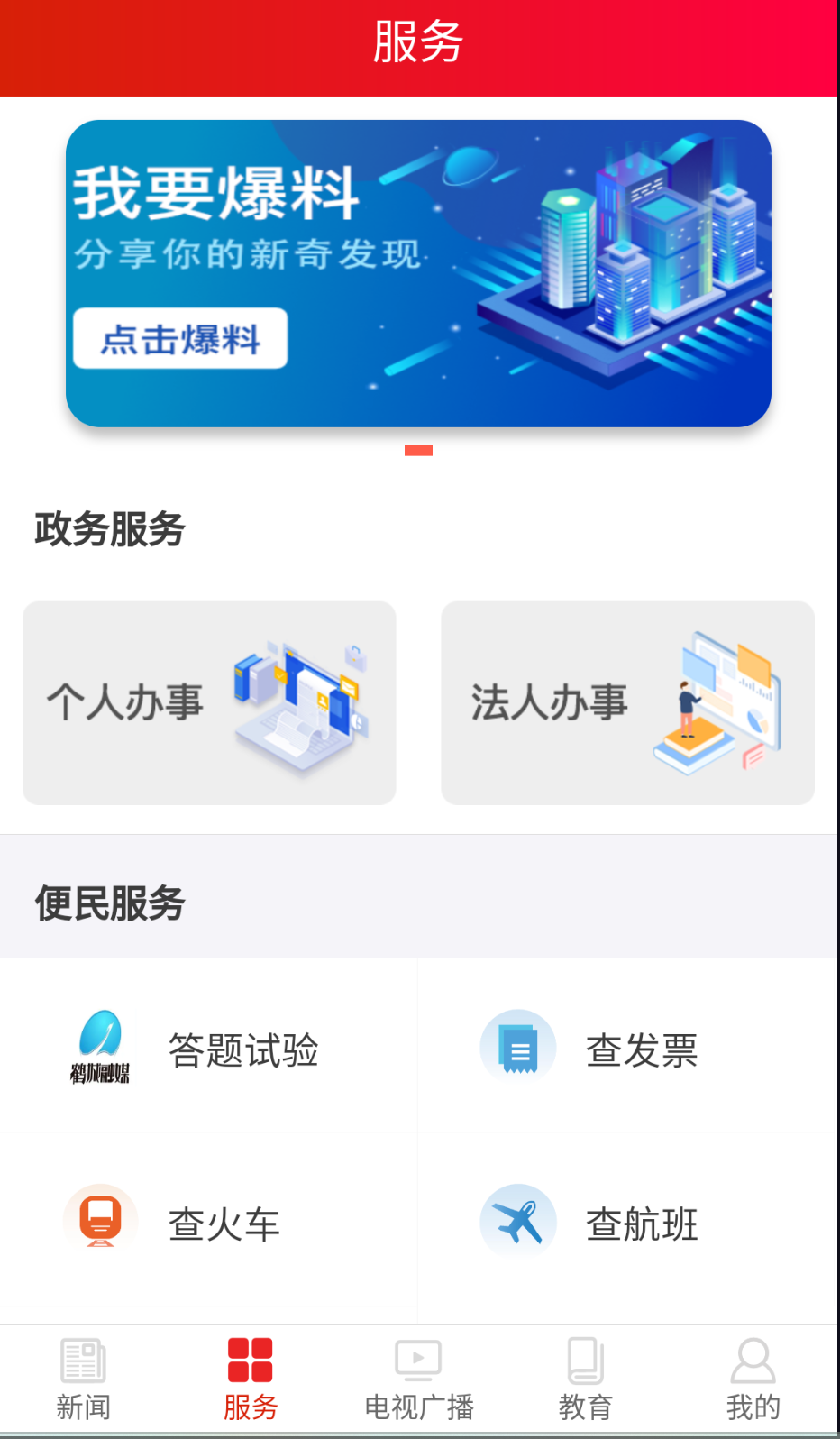Screen dimensions: 840x1439
Task: Click the 鹤城融媒 答题试验 quiz icon
Action: point(101,1047)
